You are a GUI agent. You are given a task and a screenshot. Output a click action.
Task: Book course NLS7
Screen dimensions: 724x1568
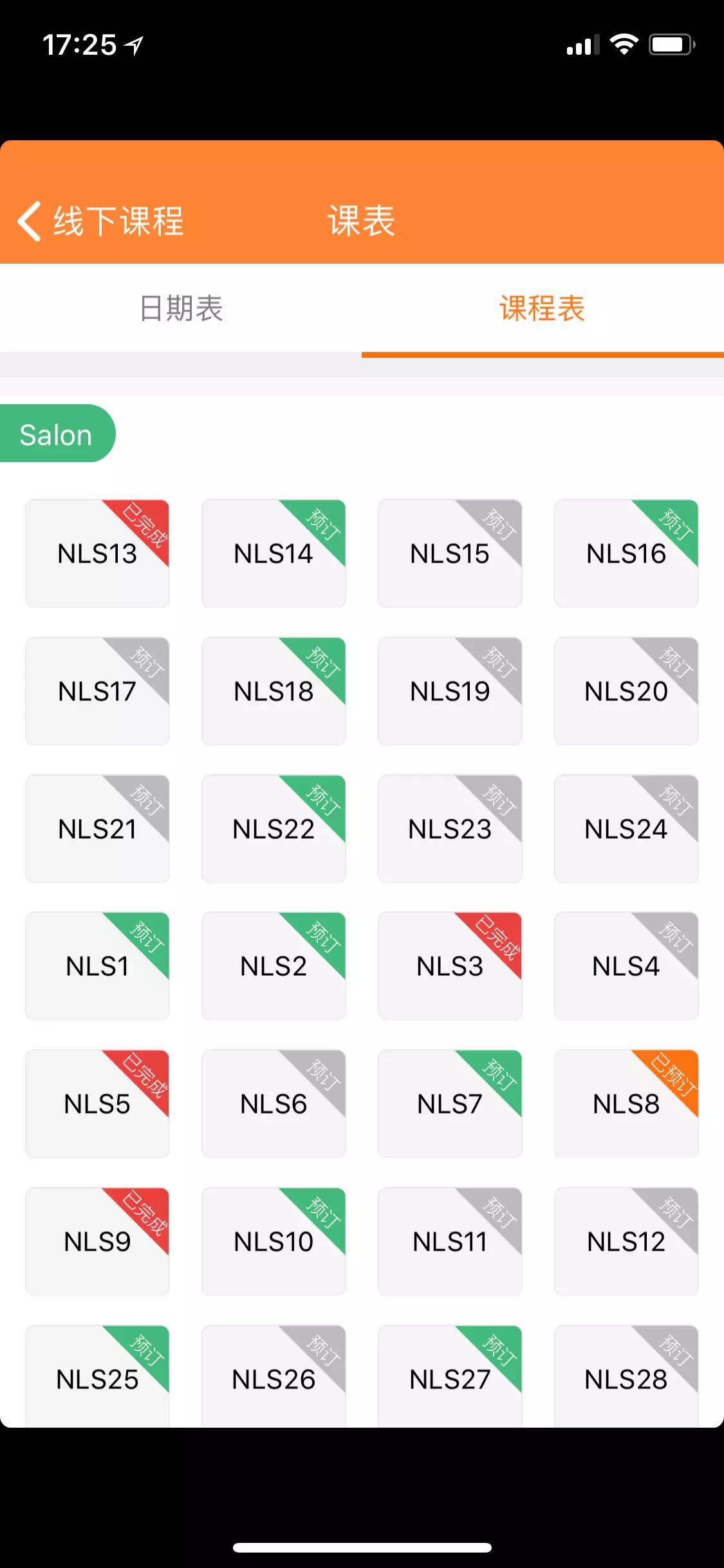click(x=450, y=1103)
